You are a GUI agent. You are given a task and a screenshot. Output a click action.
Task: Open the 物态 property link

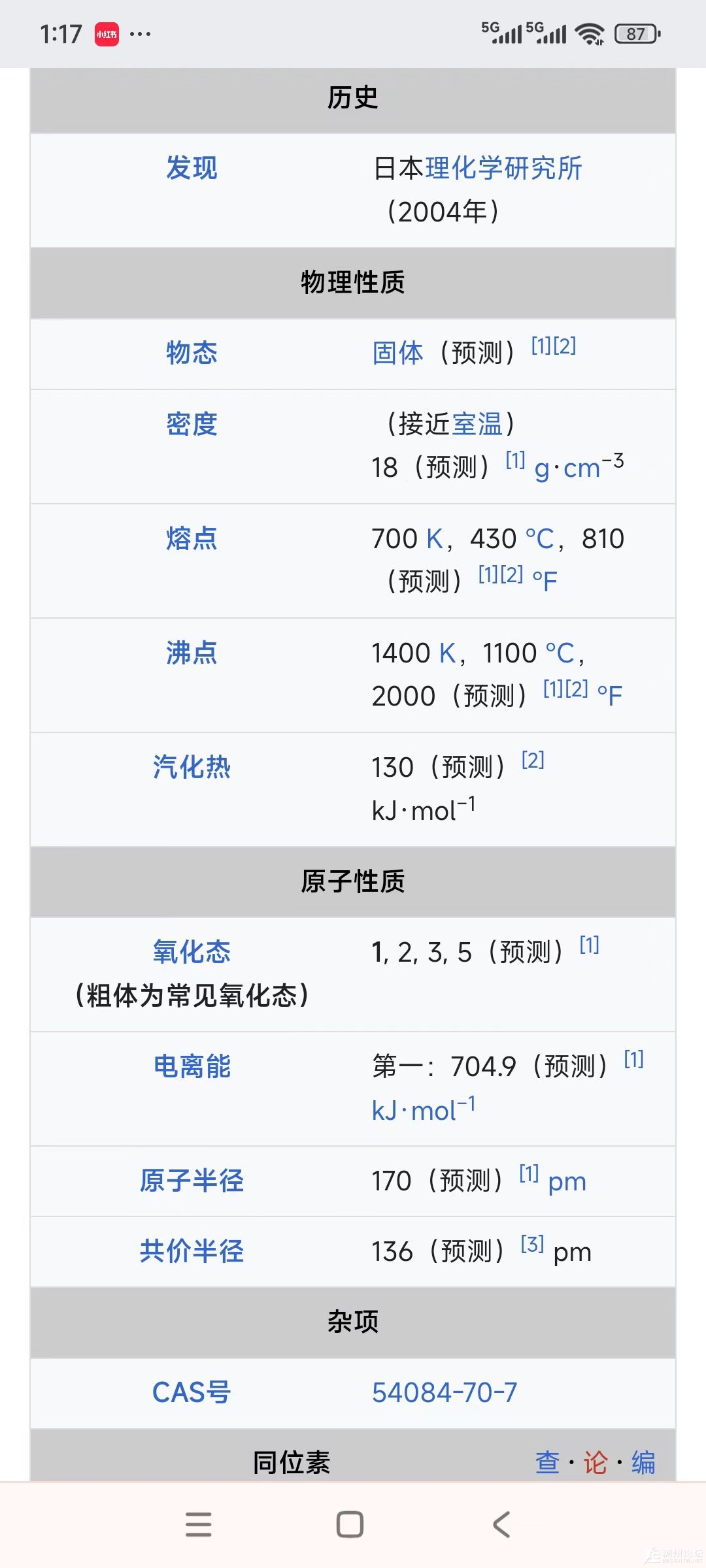pos(192,353)
